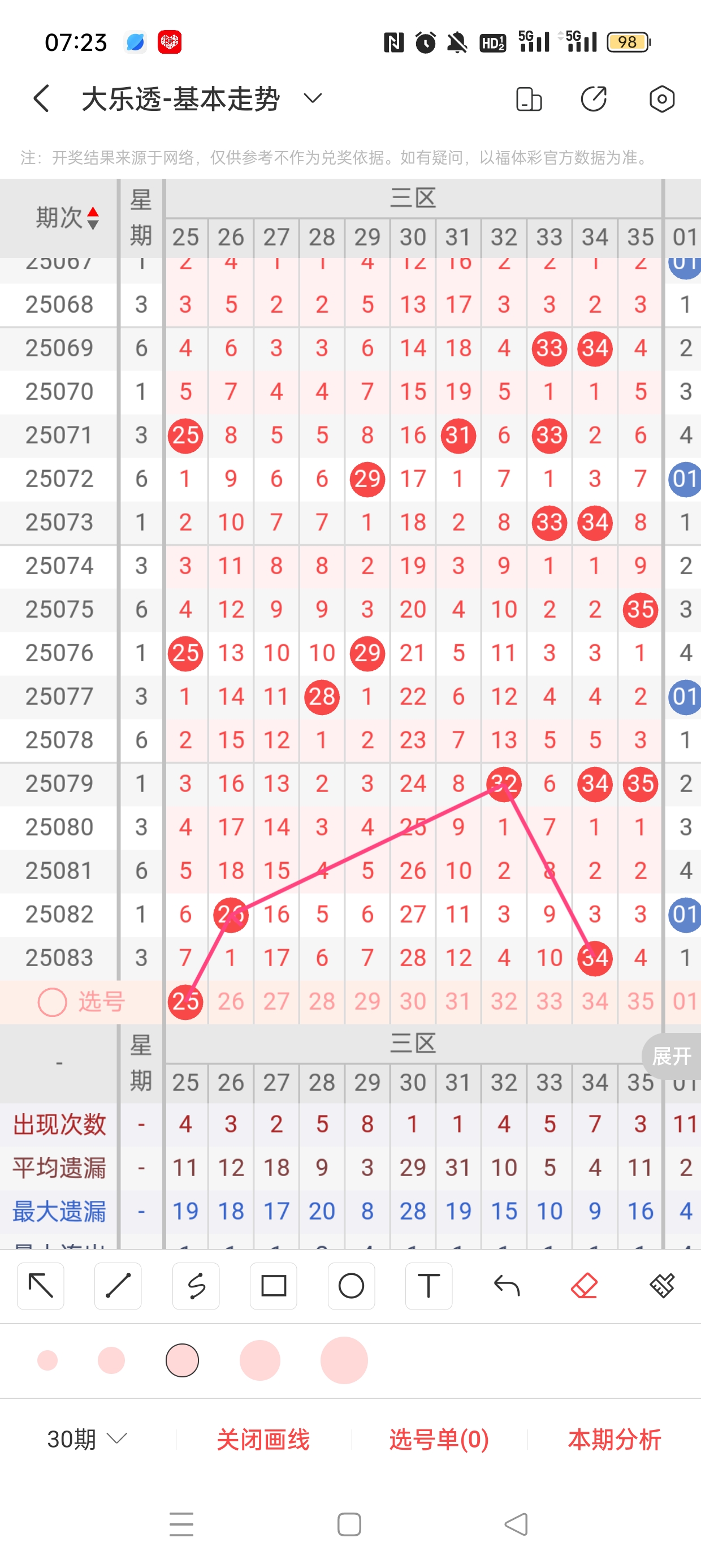This screenshot has height=1568, width=701.
Task: Choose the circle shape tool
Action: pos(351,1286)
